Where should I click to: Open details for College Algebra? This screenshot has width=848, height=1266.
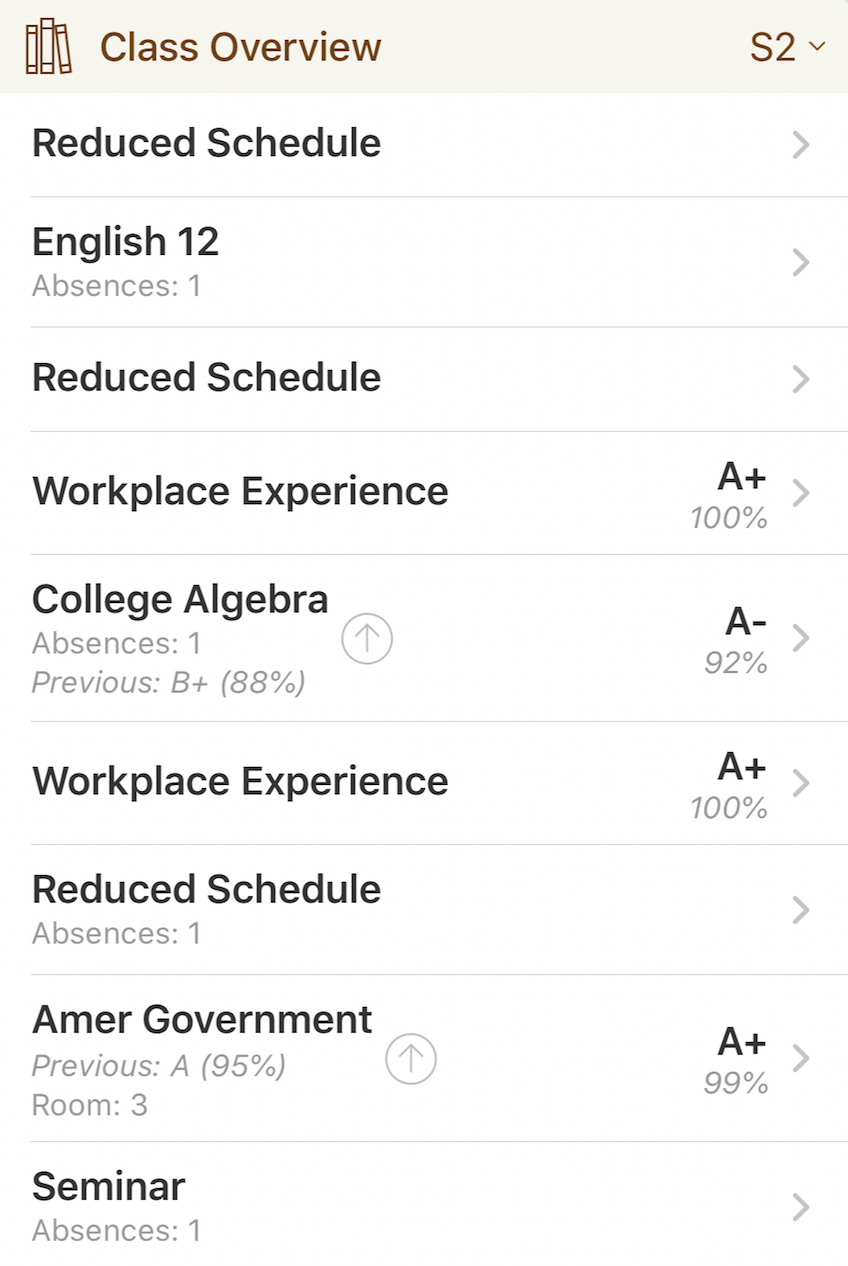point(424,638)
